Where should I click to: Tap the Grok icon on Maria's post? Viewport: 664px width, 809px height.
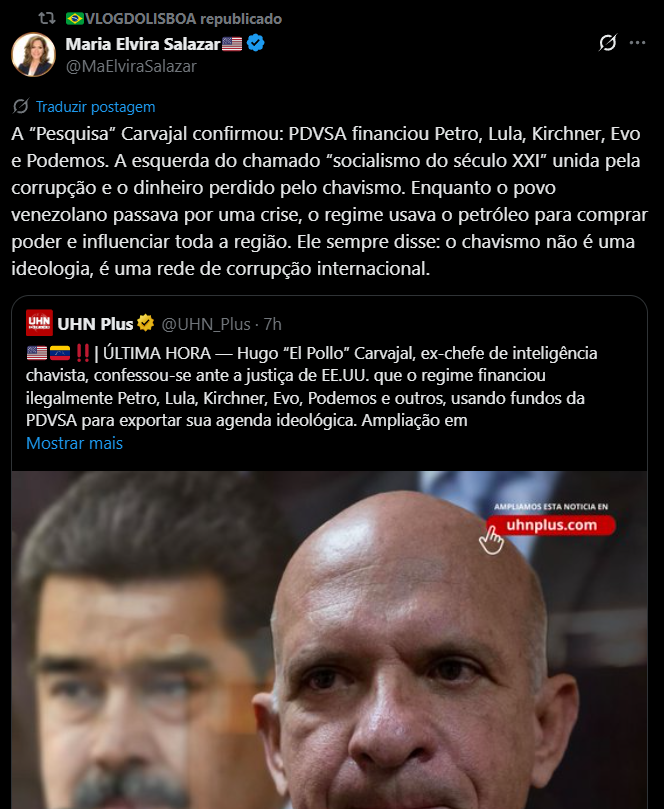coord(606,43)
